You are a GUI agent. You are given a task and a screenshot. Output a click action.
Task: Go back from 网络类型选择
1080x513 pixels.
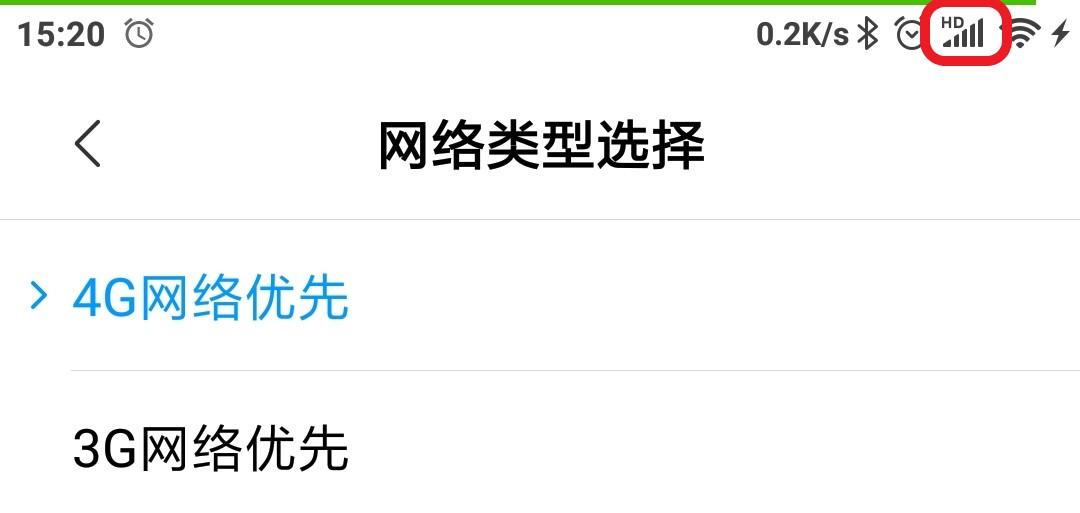pos(88,144)
